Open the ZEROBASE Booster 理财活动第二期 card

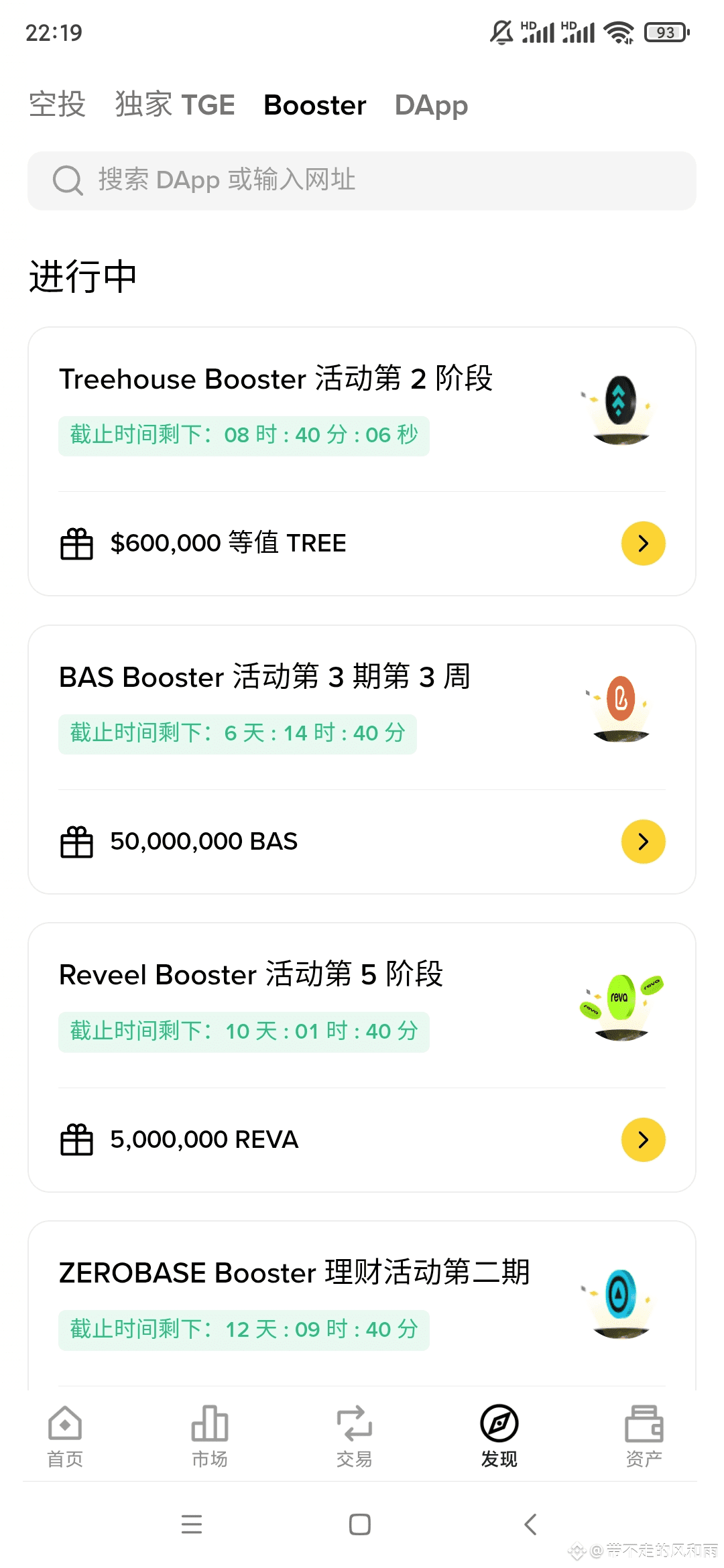pos(294,1273)
